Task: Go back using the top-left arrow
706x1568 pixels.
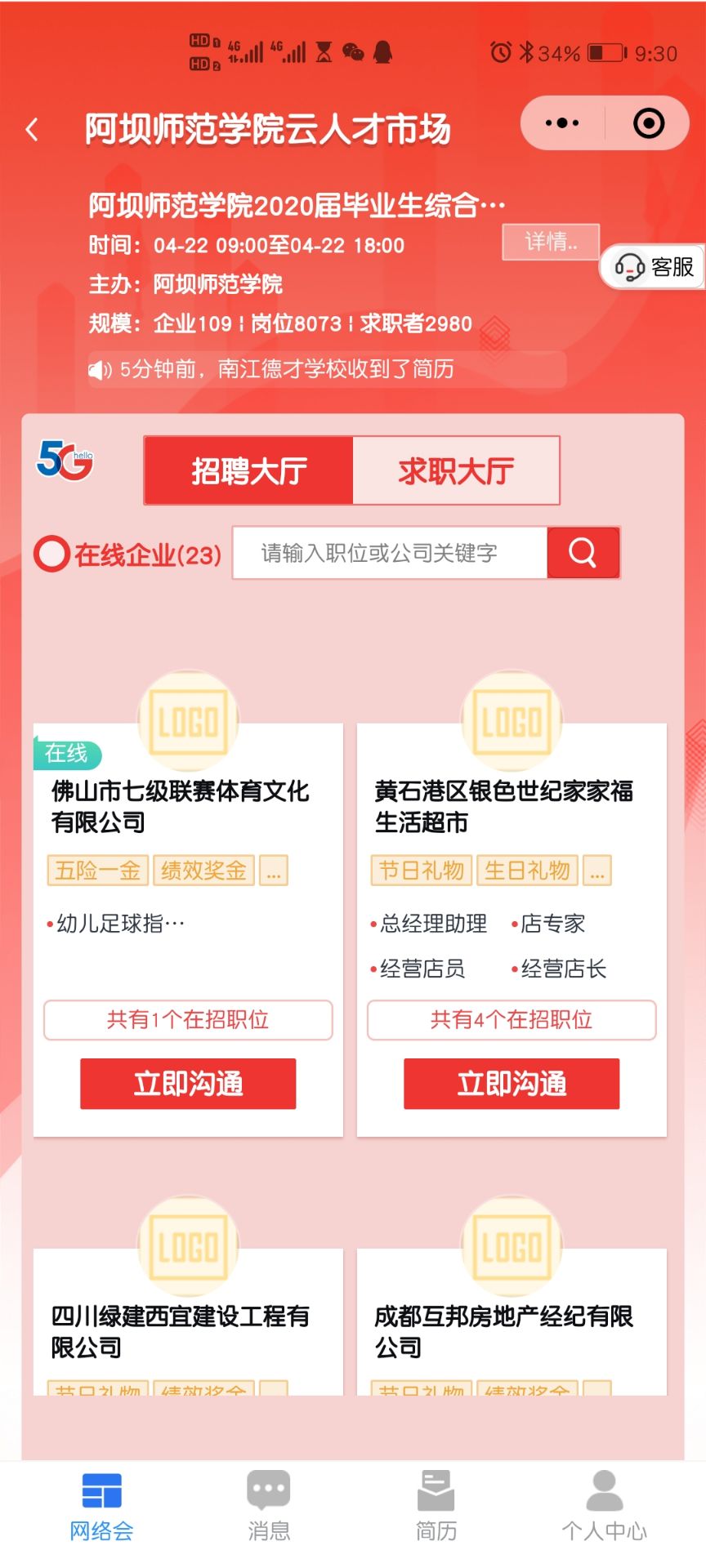Action: [x=33, y=129]
